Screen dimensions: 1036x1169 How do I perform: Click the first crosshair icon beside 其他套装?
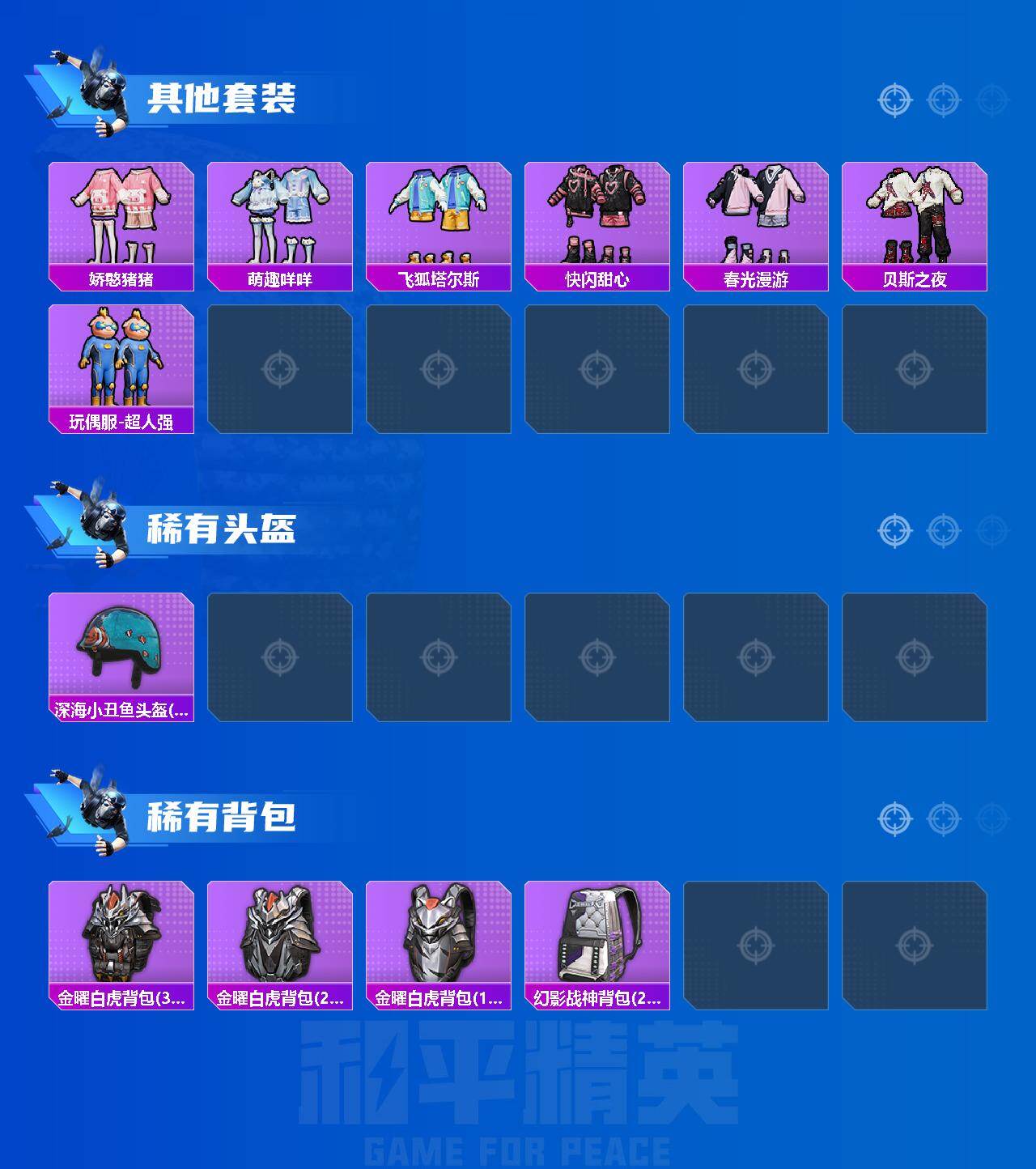[894, 101]
